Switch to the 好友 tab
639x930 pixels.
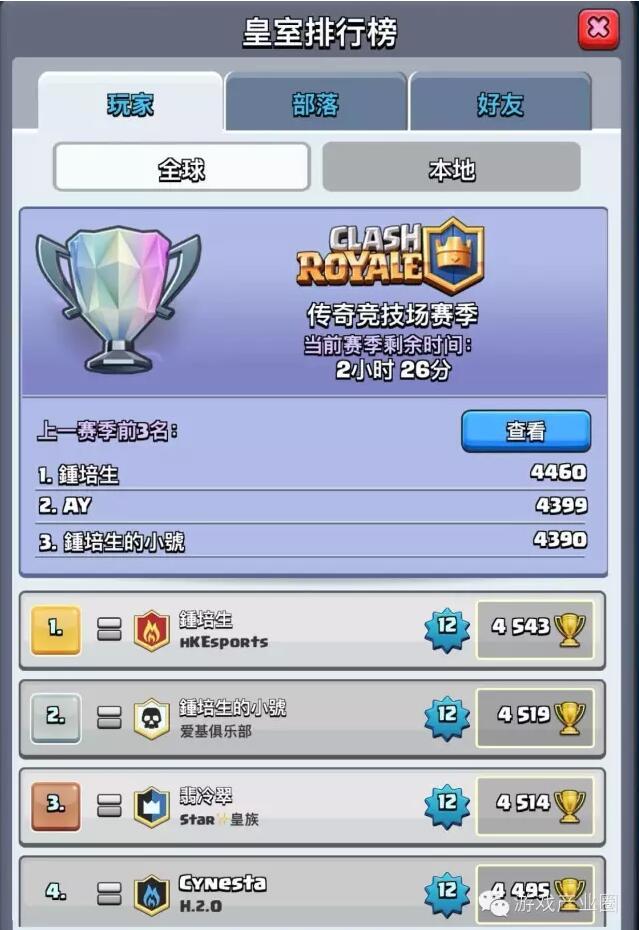coord(500,104)
